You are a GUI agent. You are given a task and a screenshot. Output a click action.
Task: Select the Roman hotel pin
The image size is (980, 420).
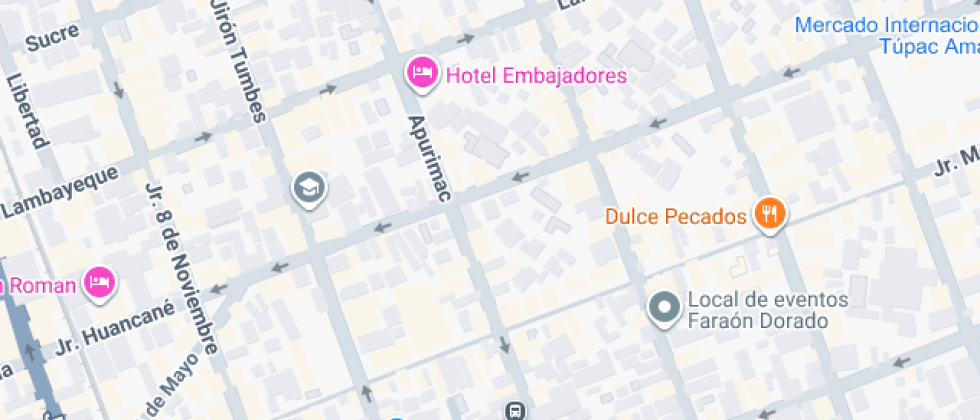click(x=99, y=283)
